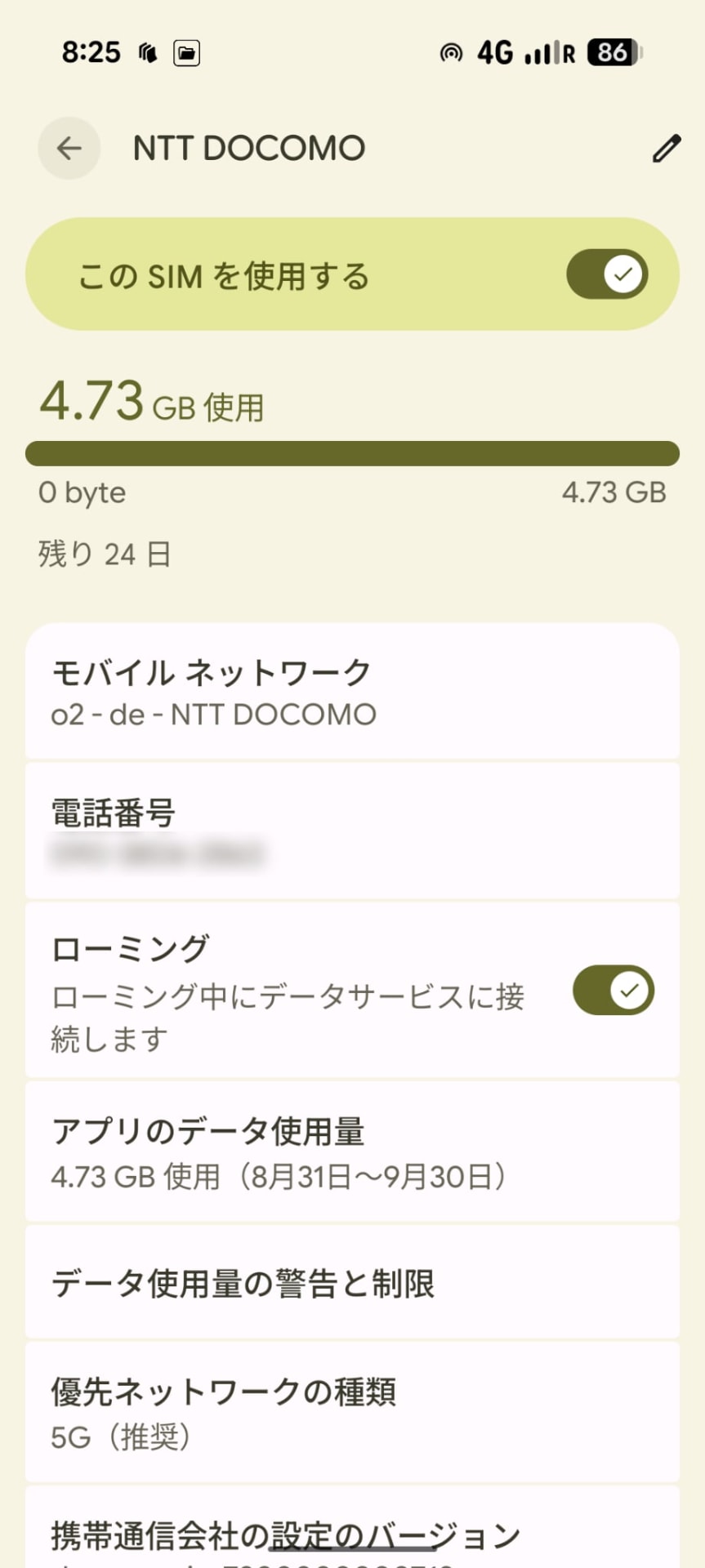Open アプリのデータ使用量

click(x=352, y=1151)
